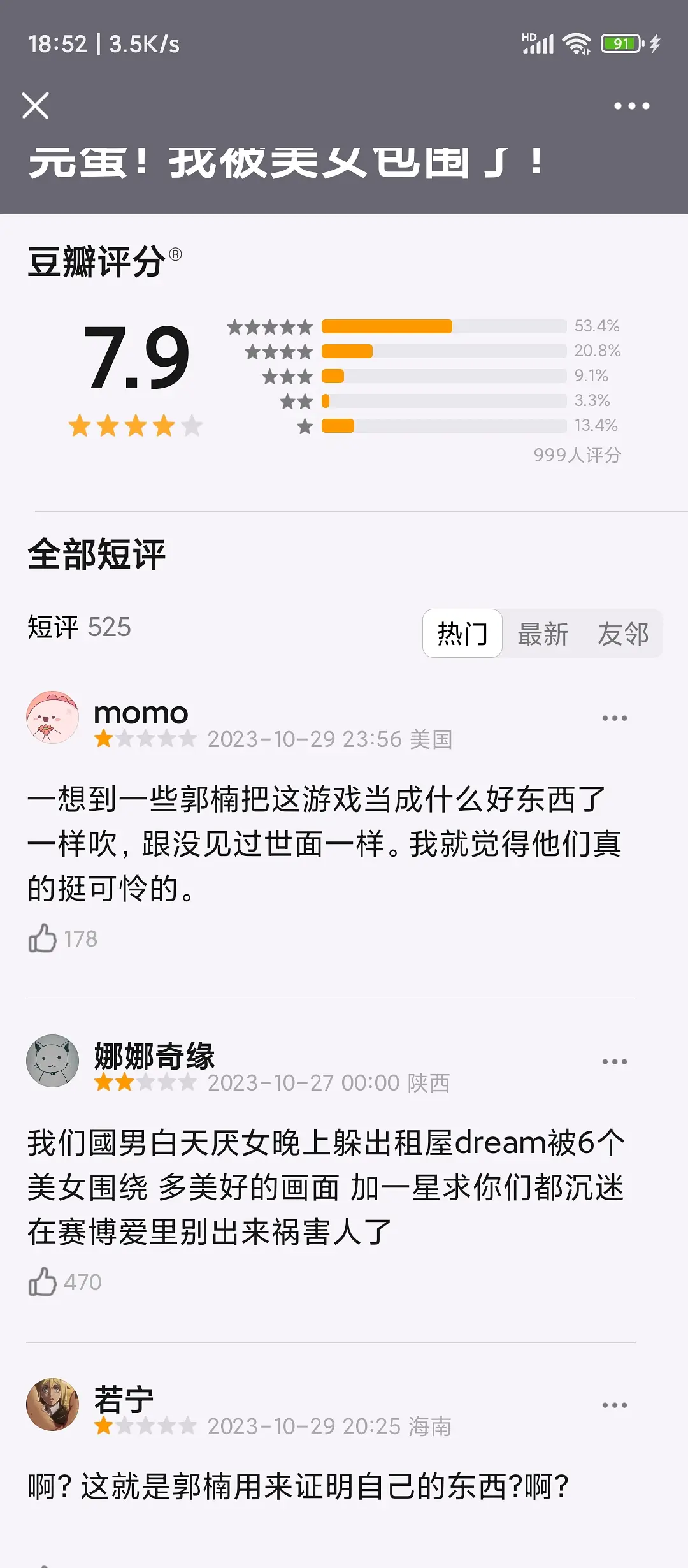Viewport: 688px width, 1568px height.
Task: Open more options on 娜娜奇缘's review
Action: coord(614,1062)
